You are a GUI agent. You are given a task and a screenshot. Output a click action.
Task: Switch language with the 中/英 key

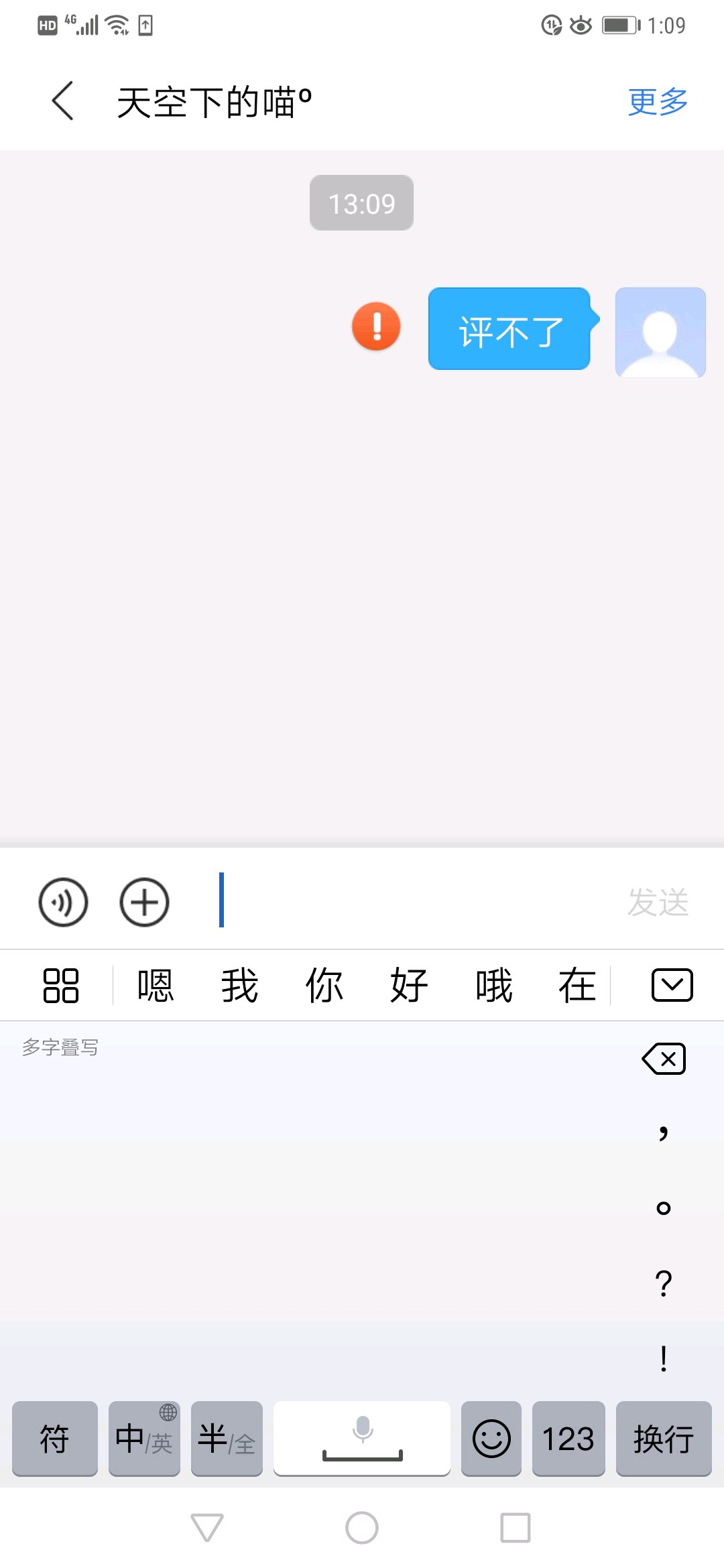coord(144,1438)
